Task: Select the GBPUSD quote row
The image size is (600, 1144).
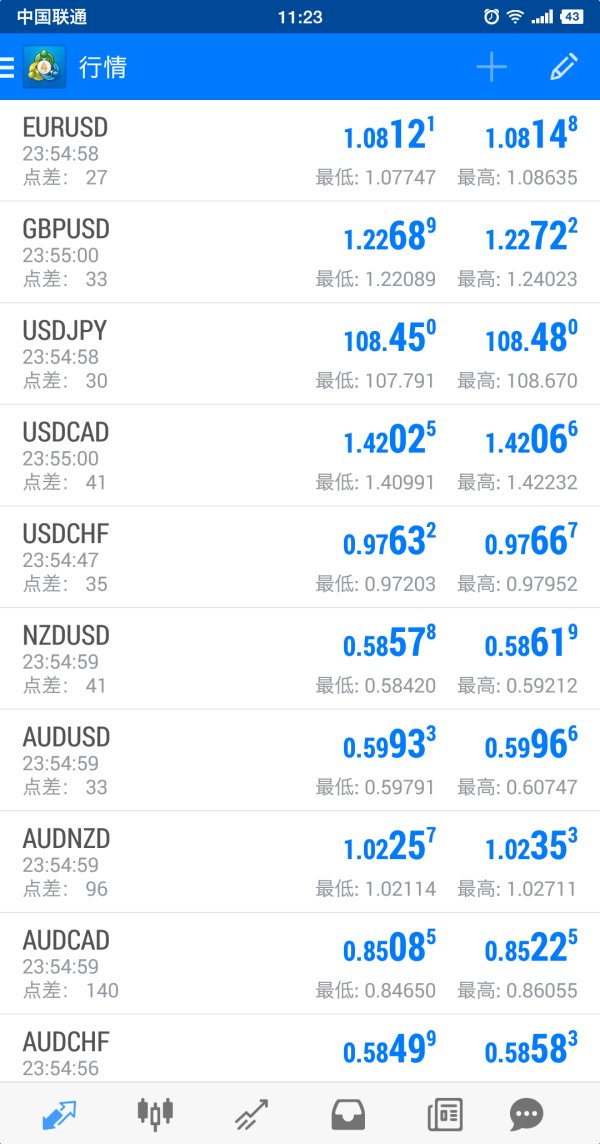Action: pyautogui.click(x=300, y=252)
